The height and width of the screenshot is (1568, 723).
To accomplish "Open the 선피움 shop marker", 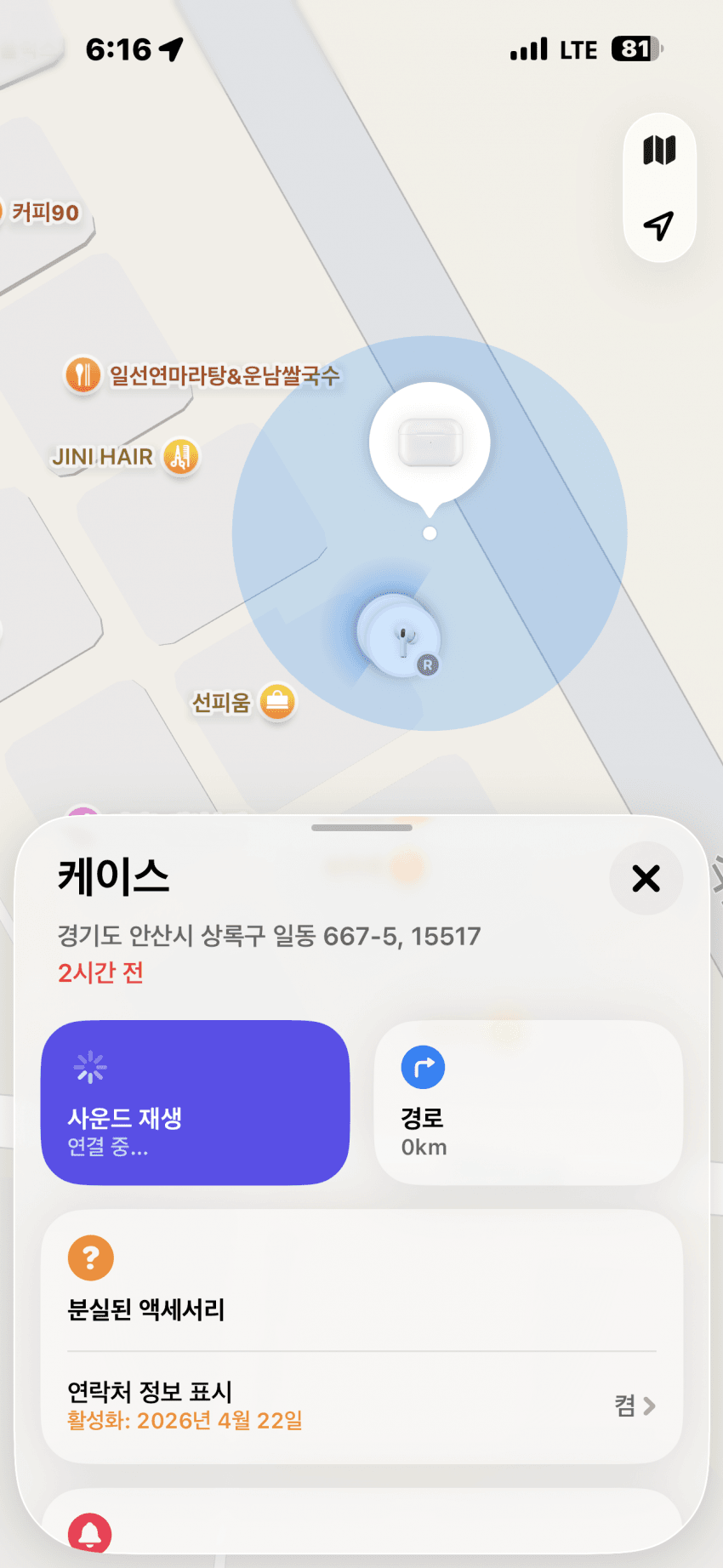I will 276,702.
